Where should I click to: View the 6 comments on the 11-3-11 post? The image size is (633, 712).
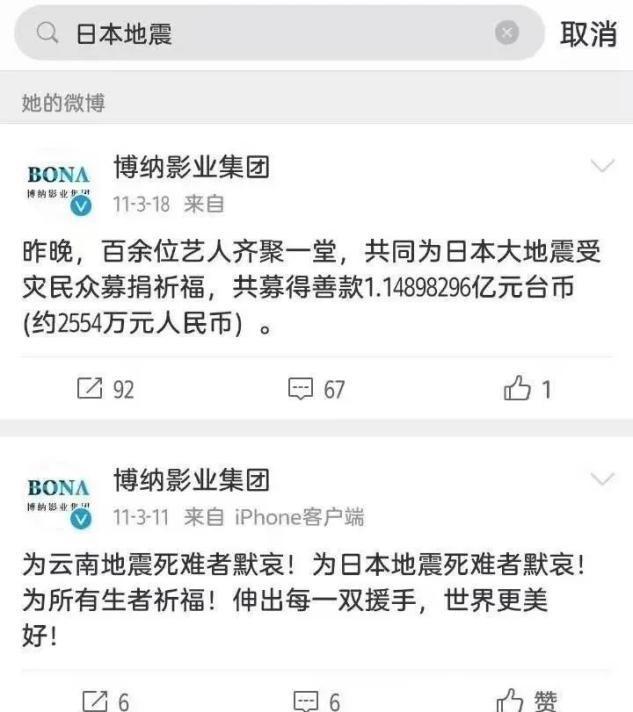(x=316, y=700)
